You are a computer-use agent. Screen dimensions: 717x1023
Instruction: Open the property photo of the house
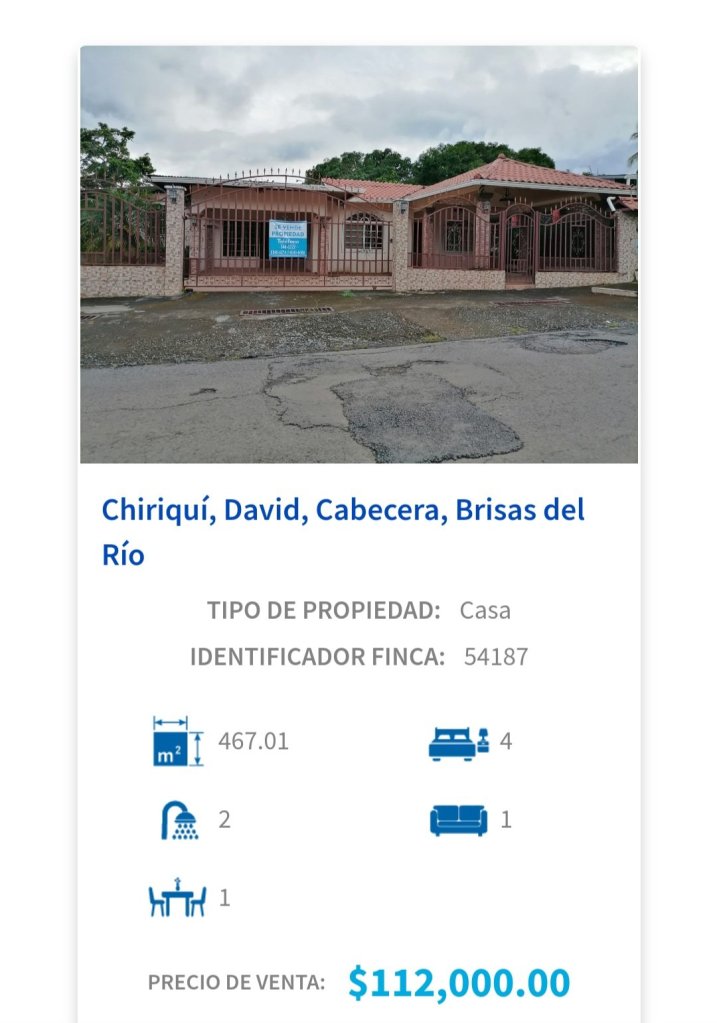358,255
